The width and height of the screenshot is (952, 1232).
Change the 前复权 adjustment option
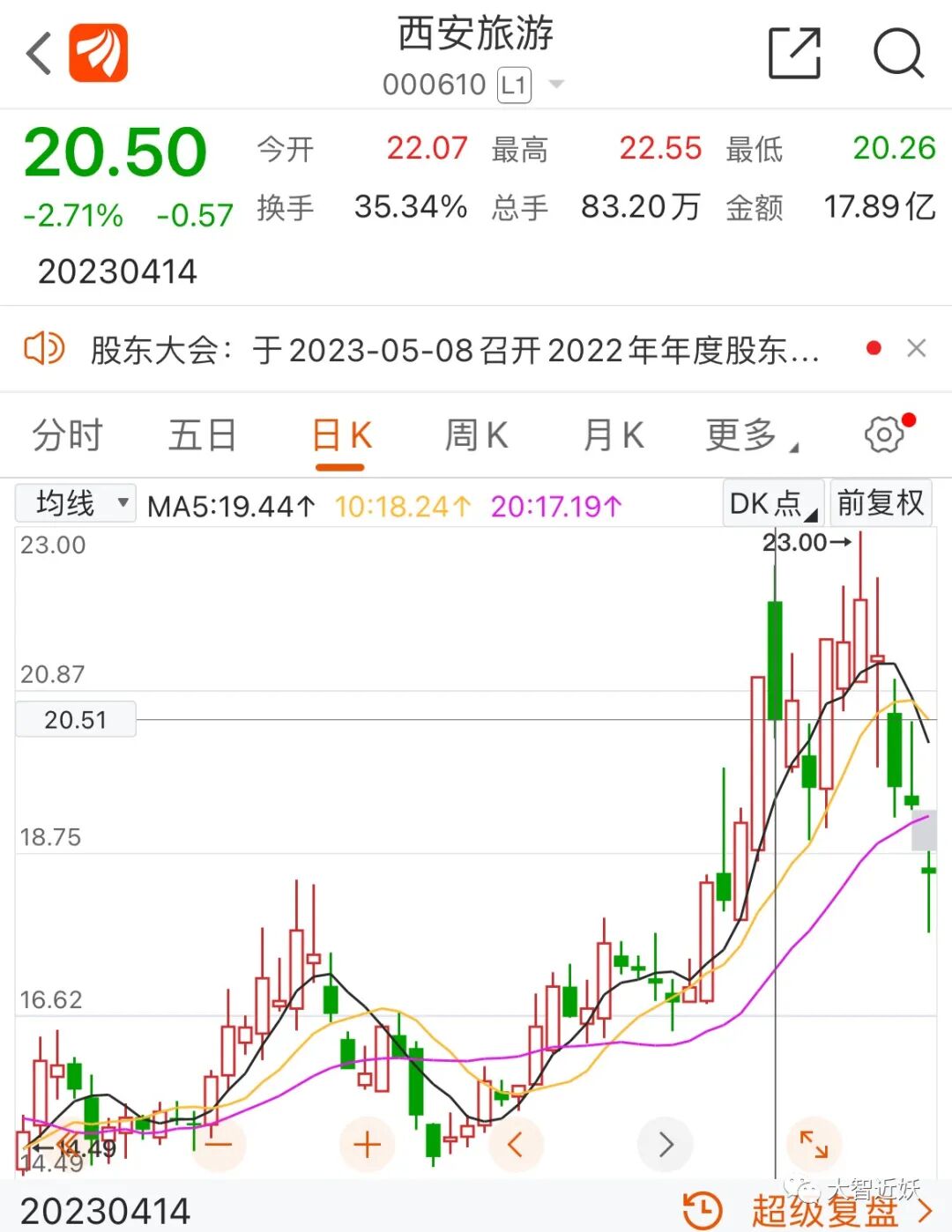[881, 503]
